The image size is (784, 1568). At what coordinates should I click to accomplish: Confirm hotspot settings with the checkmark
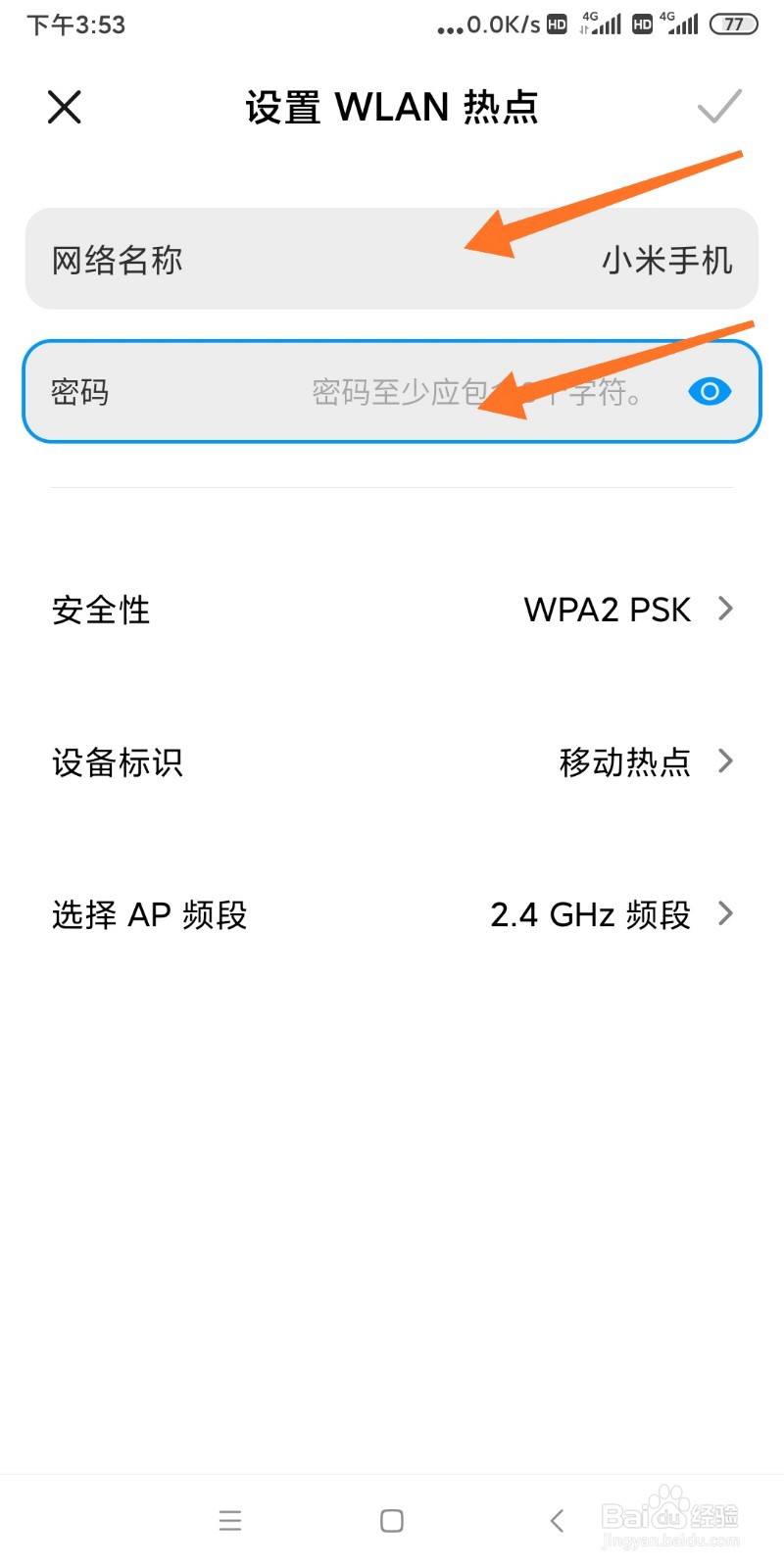(x=719, y=106)
